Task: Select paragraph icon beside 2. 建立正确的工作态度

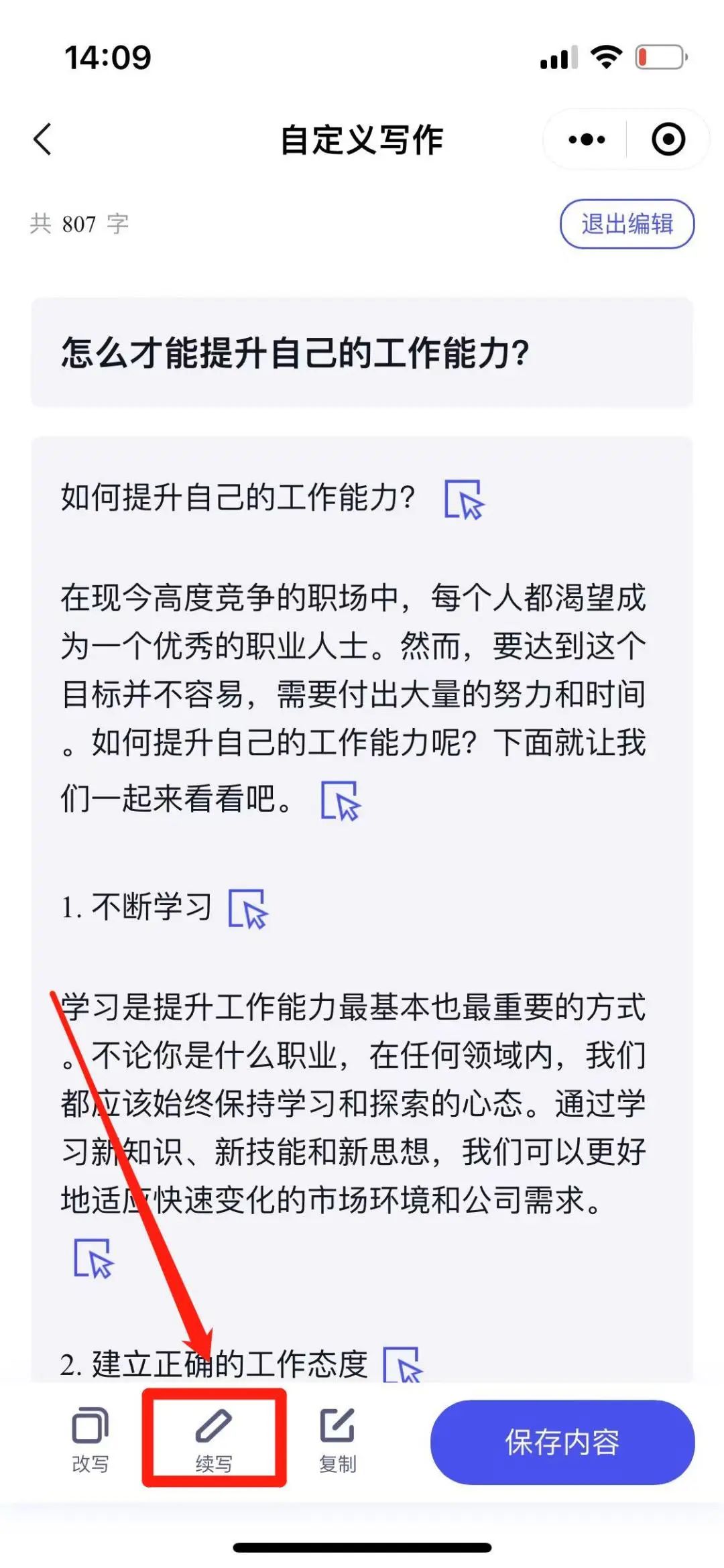Action: coord(402,1365)
